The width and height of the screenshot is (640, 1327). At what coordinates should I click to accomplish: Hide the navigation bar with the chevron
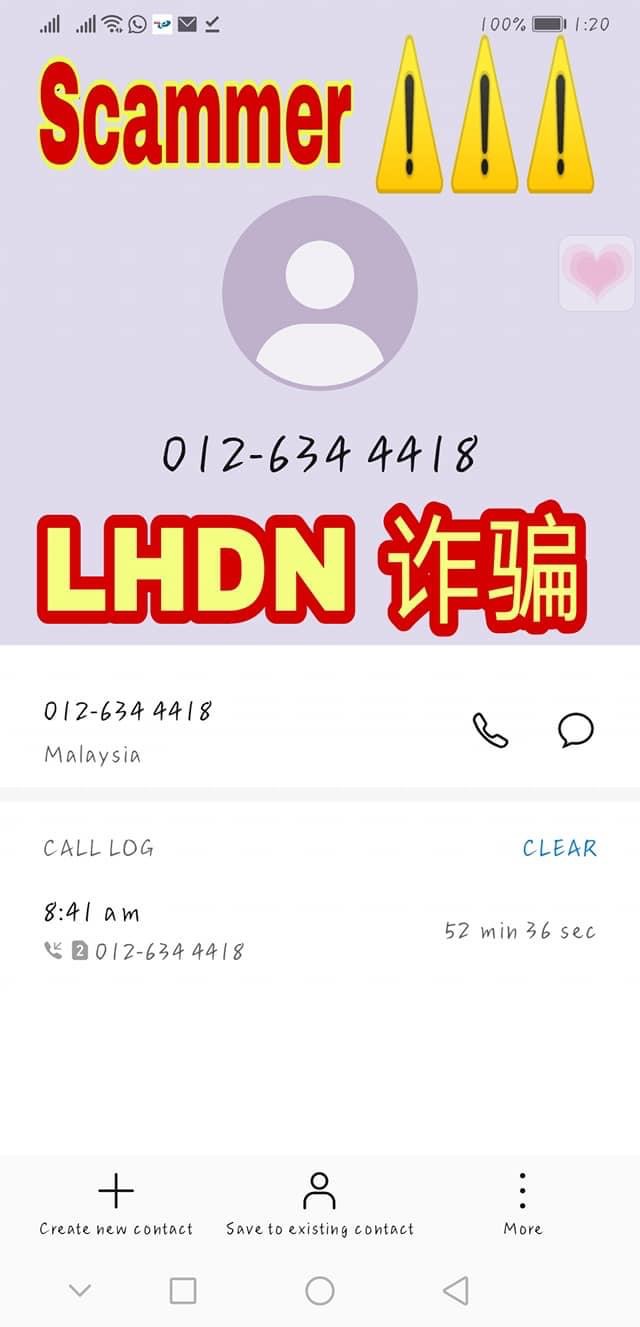tap(80, 1291)
